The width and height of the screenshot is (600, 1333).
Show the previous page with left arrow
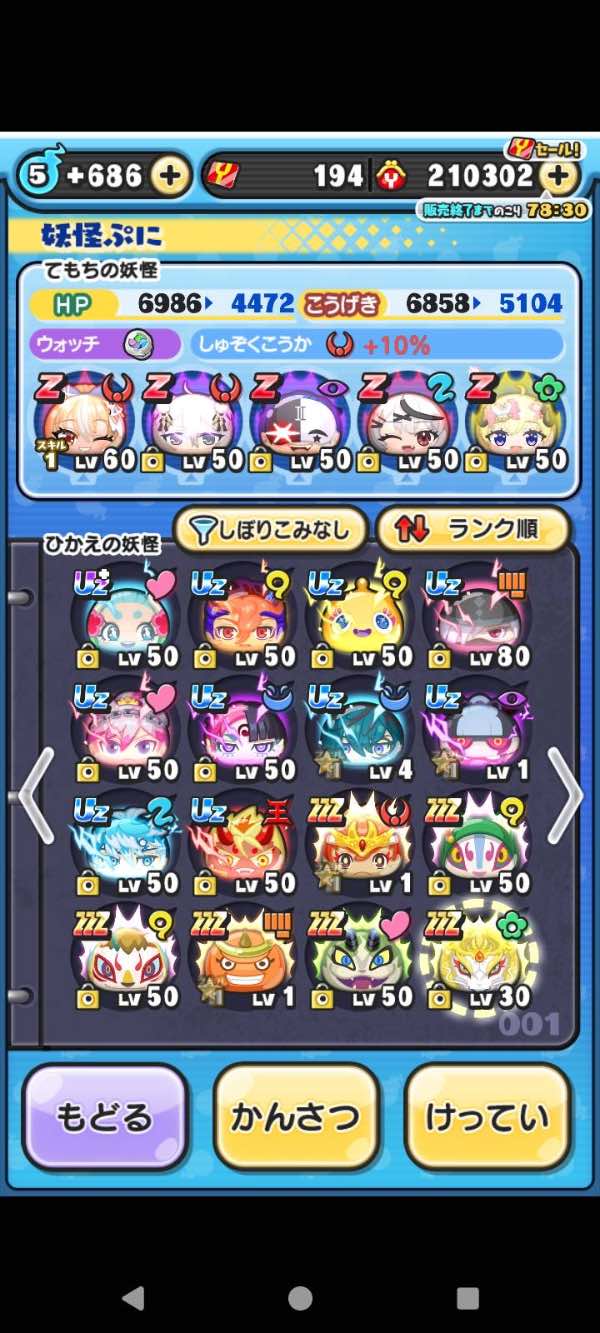pos(37,796)
